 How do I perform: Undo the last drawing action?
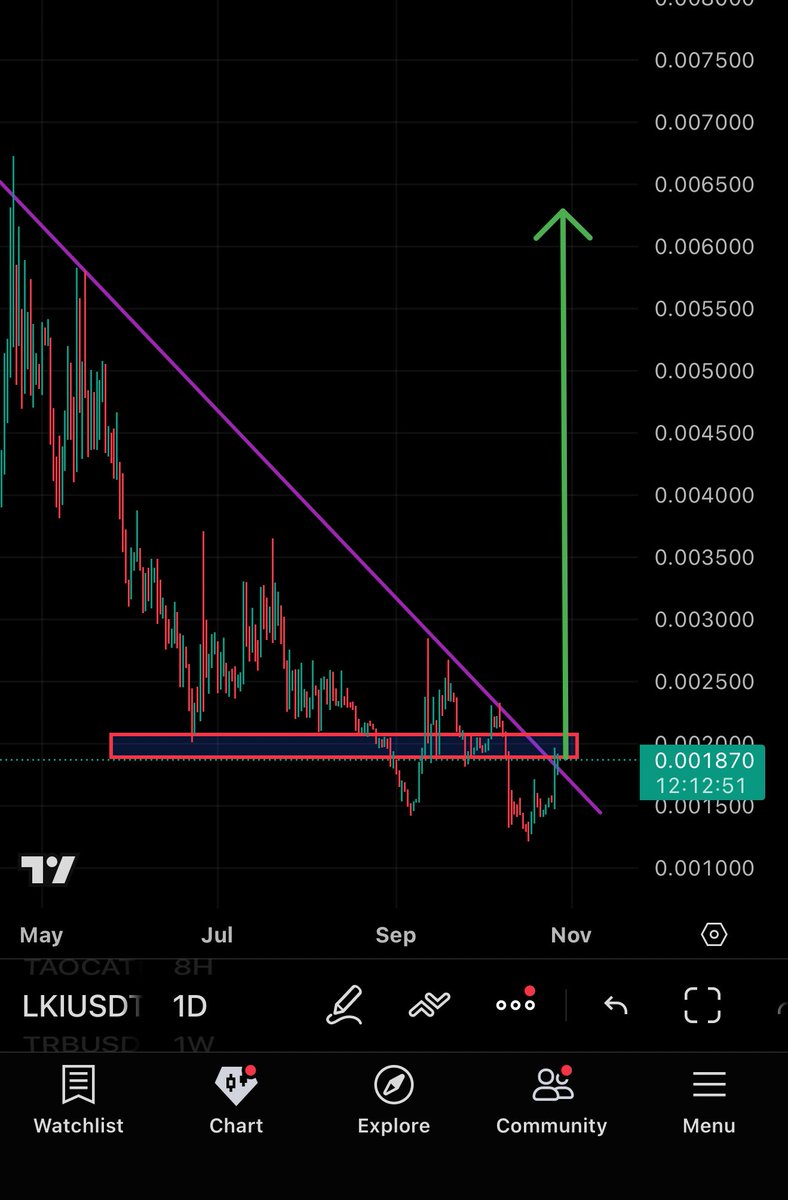616,1005
